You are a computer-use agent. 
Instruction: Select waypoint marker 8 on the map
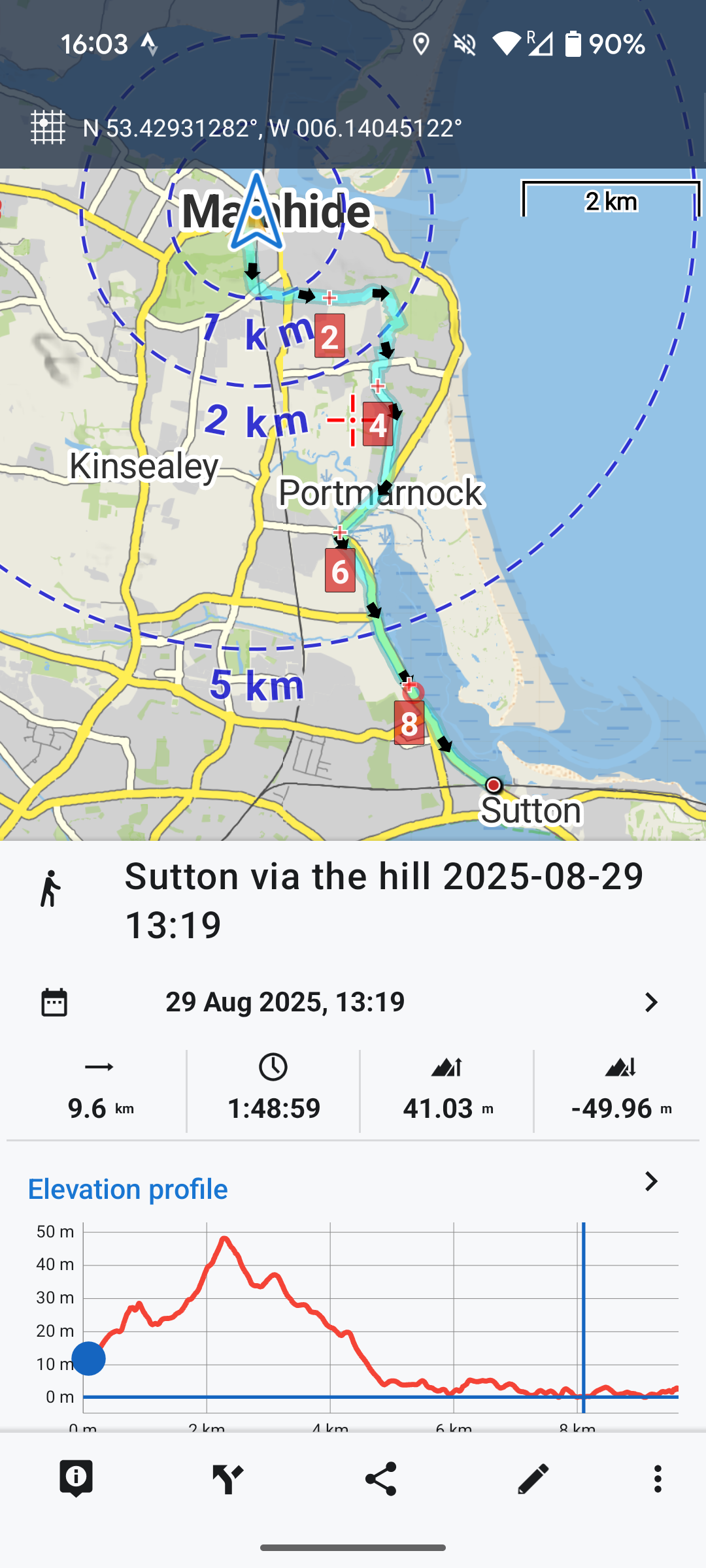409,723
